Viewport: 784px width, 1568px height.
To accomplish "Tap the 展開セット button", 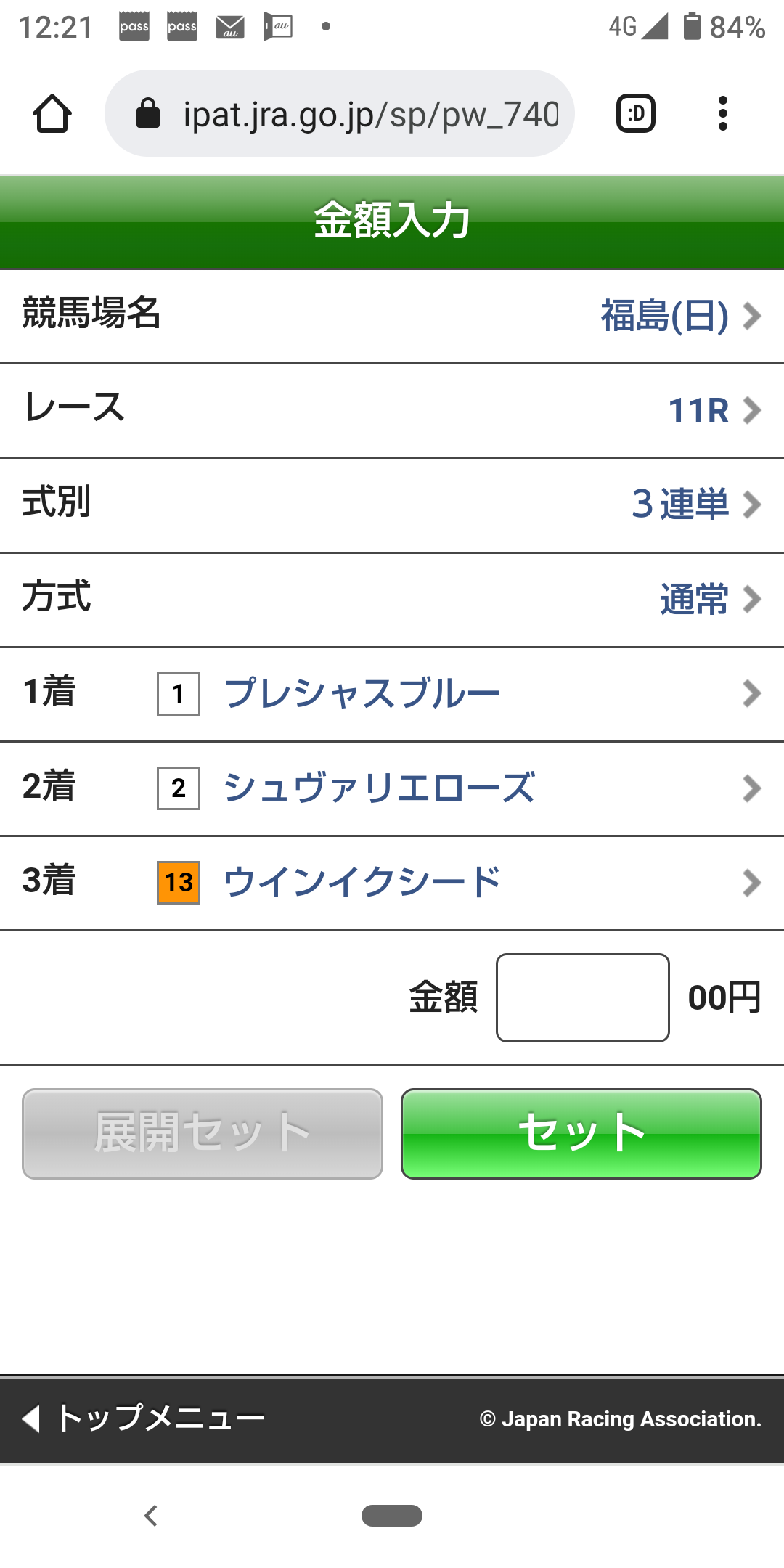I will tap(203, 1133).
